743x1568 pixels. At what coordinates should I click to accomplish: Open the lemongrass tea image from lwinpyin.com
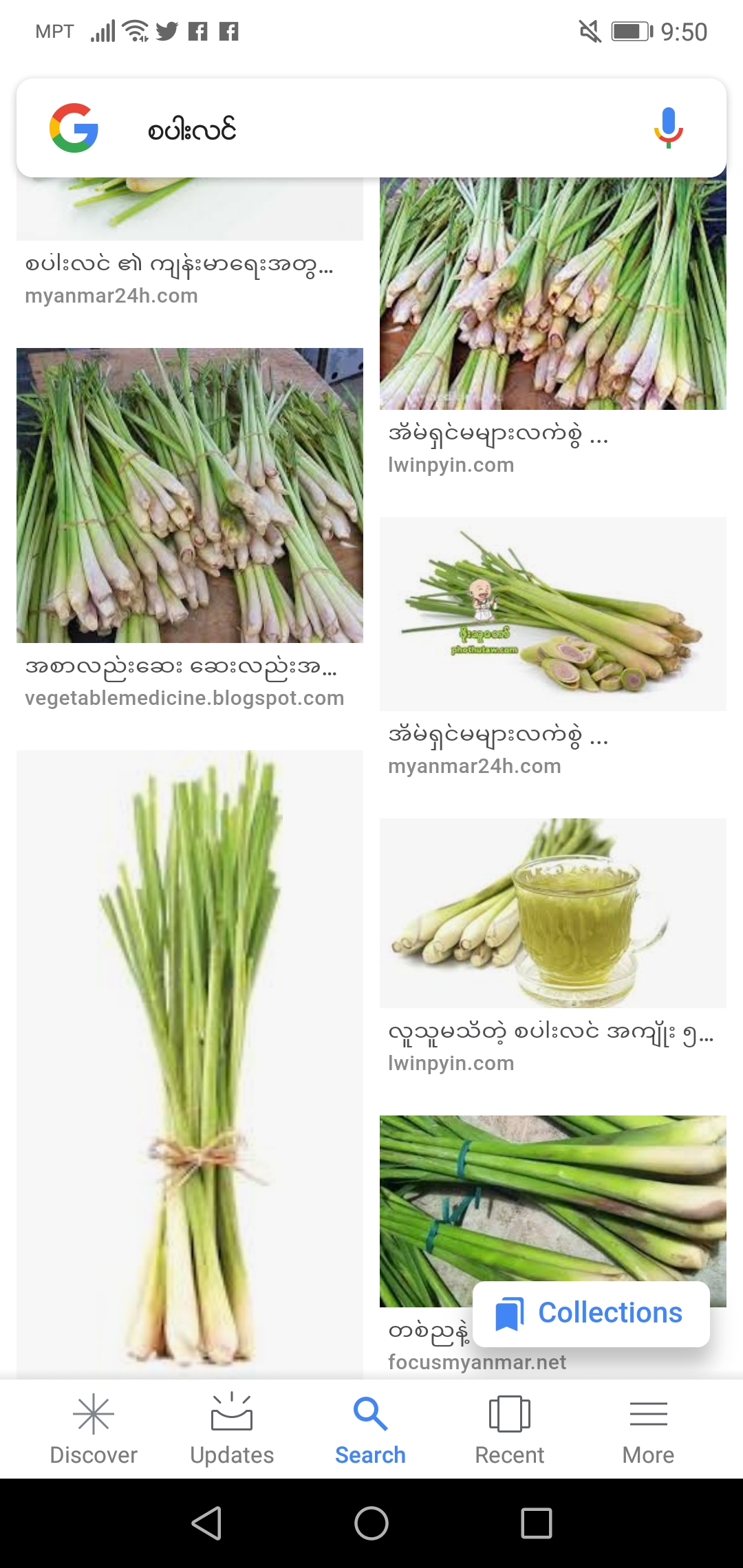pos(552,913)
